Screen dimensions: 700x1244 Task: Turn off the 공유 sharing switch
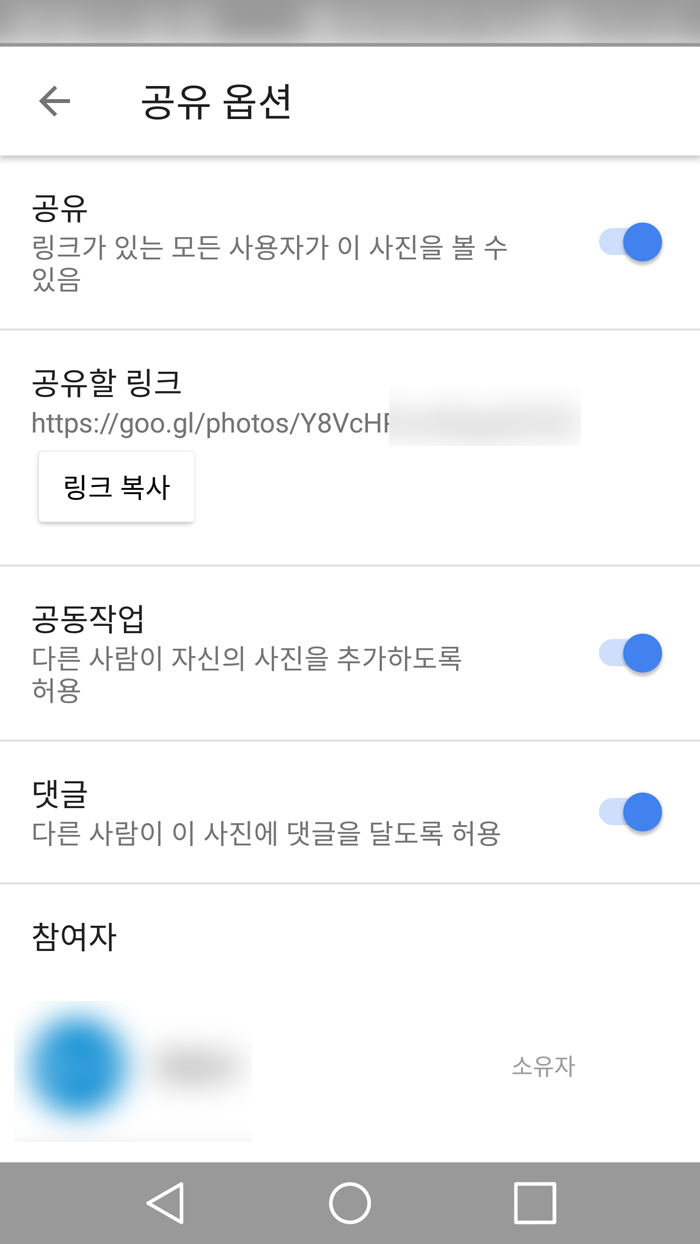pyautogui.click(x=631, y=243)
